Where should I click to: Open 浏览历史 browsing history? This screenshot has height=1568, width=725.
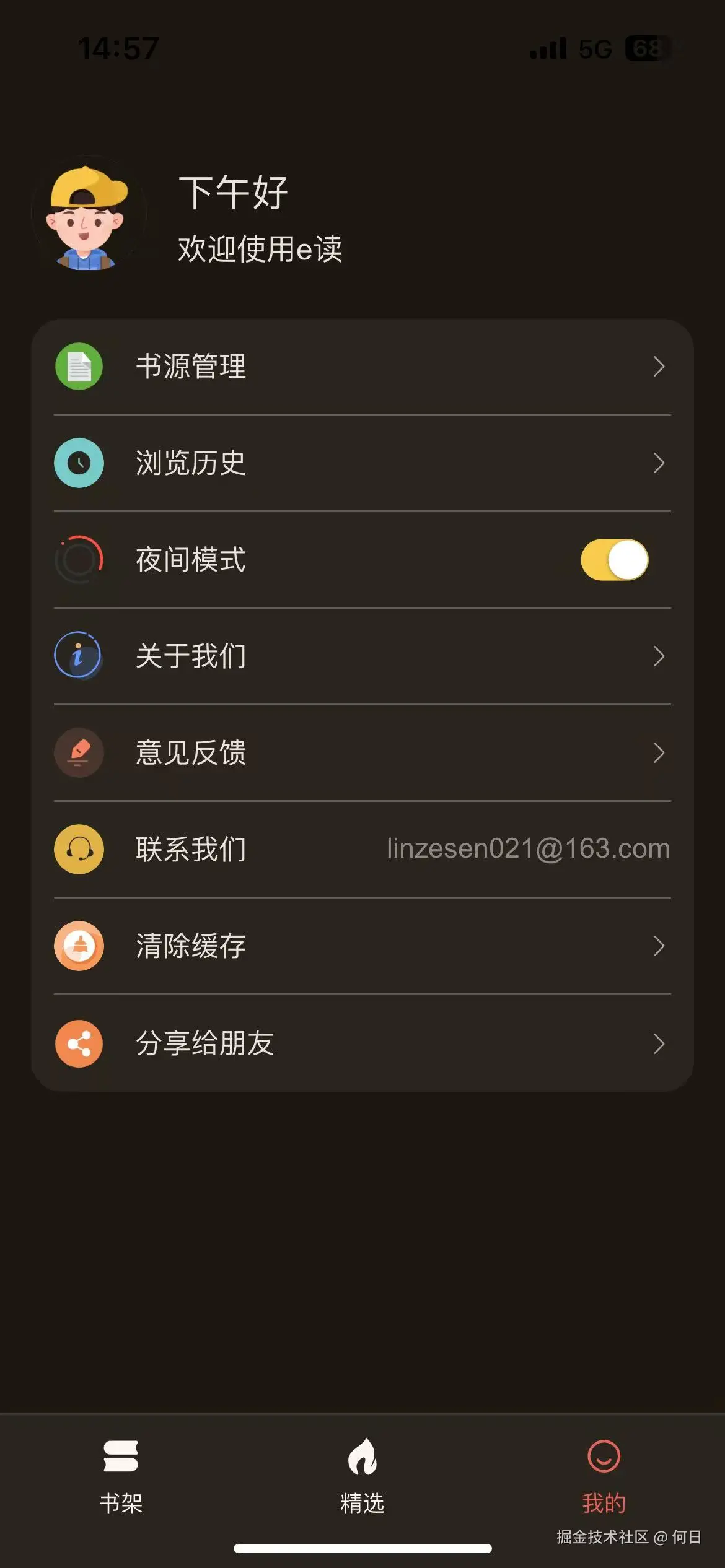[x=362, y=463]
